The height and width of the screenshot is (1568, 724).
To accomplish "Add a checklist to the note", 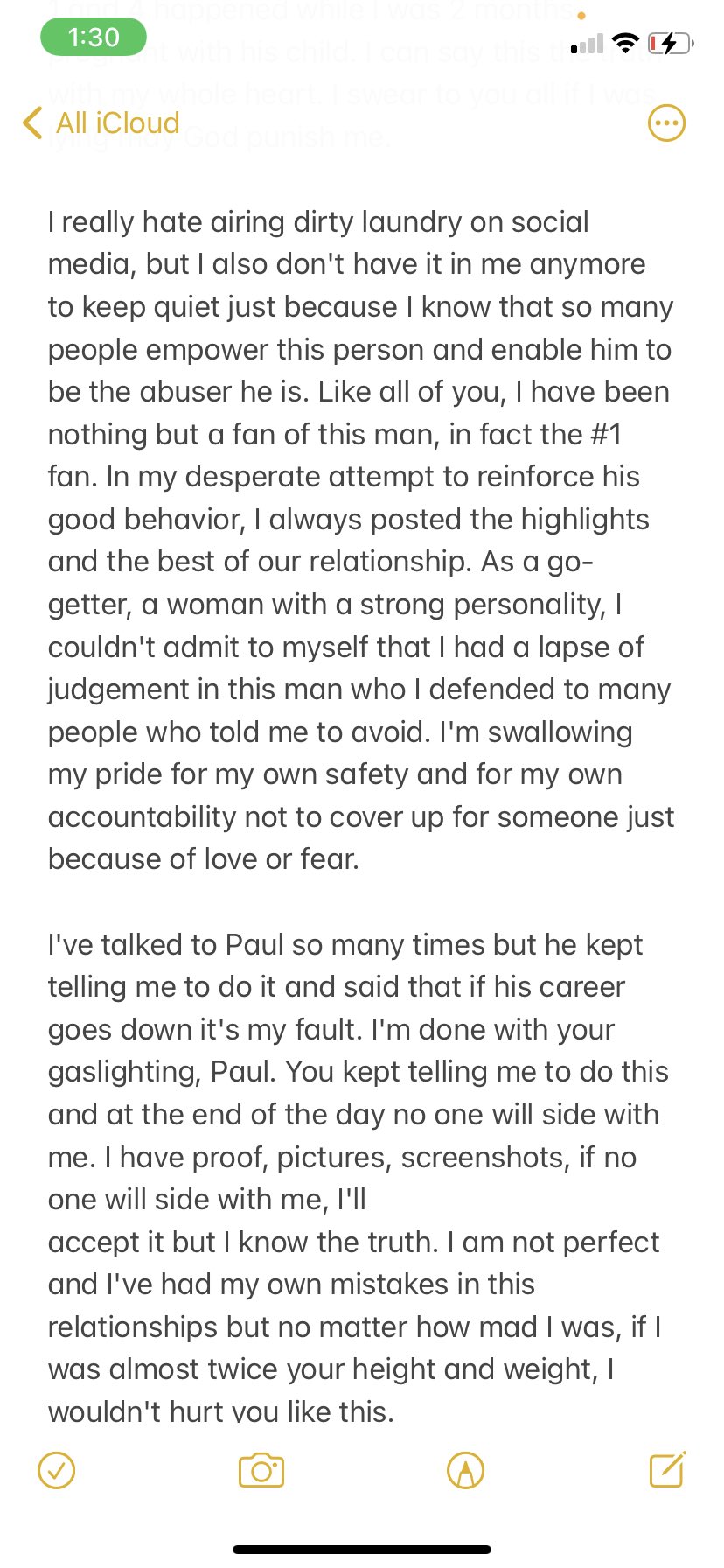I will (57, 1471).
